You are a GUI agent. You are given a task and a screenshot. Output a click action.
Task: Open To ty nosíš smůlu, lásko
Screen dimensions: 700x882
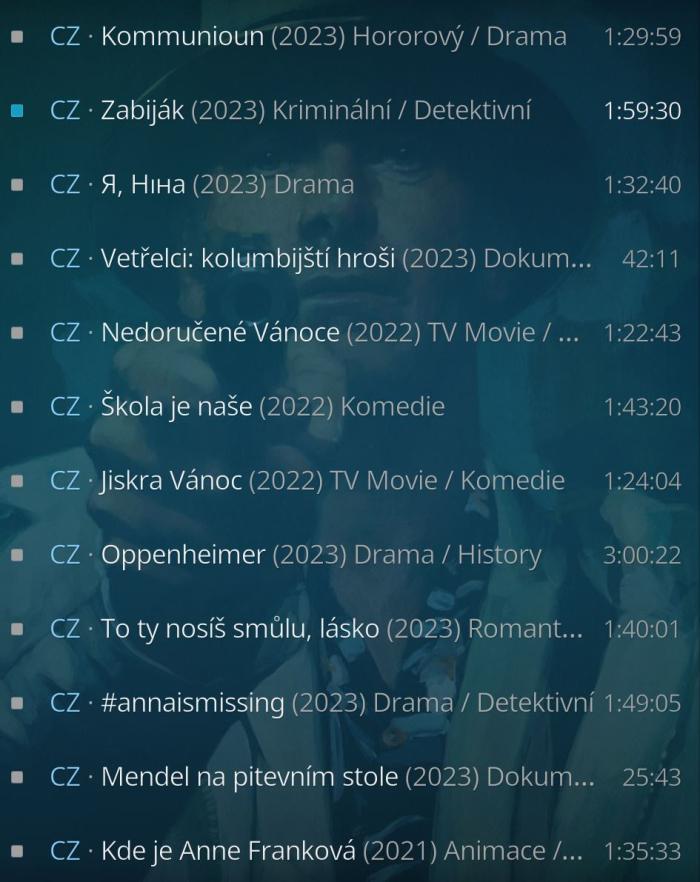pos(340,629)
